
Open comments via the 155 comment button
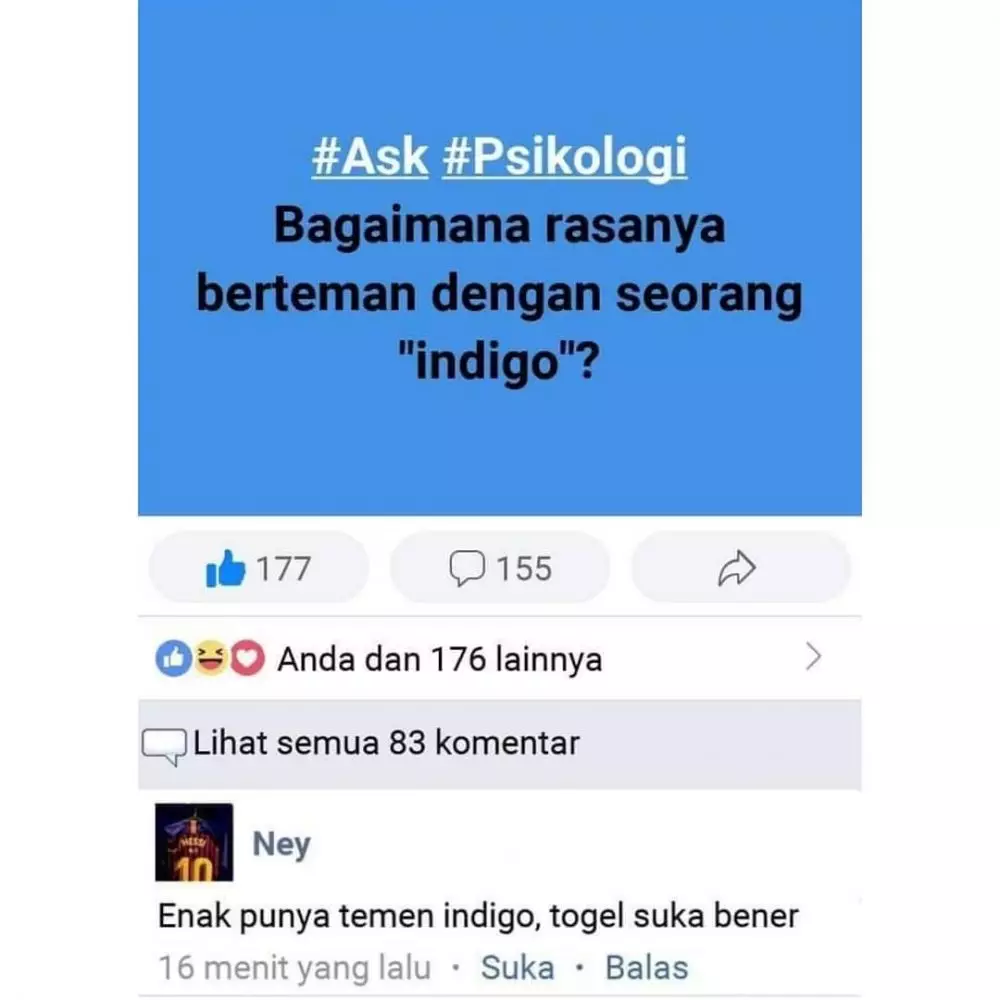[x=499, y=569]
